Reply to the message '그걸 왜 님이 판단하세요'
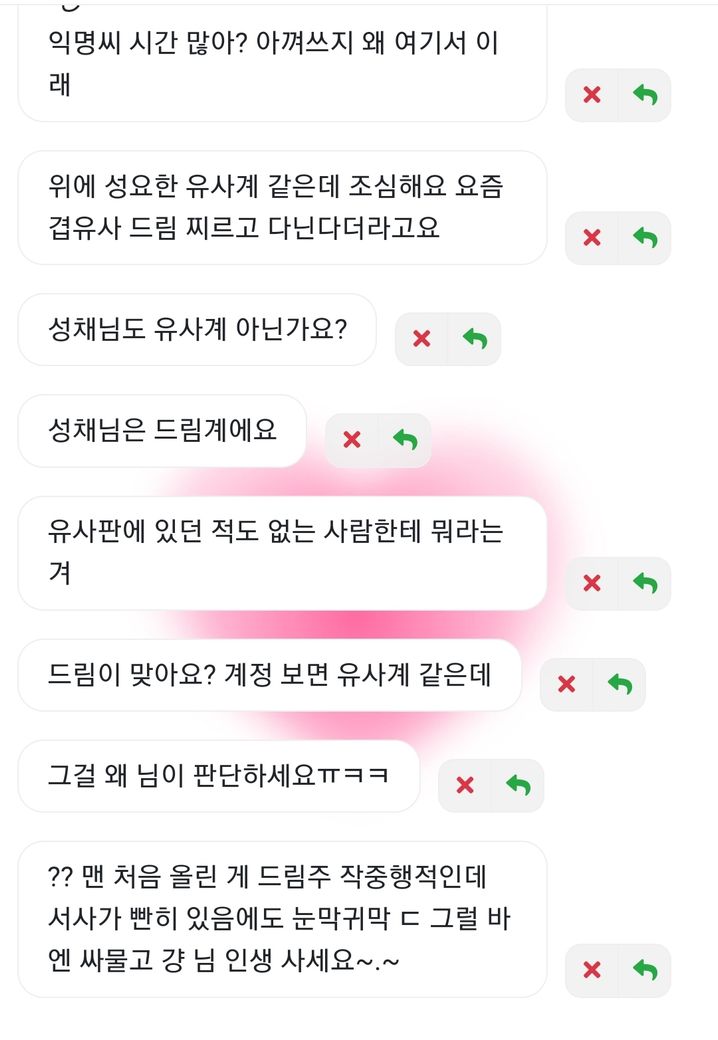Screen dimensions: 718x1040 click(x=518, y=785)
